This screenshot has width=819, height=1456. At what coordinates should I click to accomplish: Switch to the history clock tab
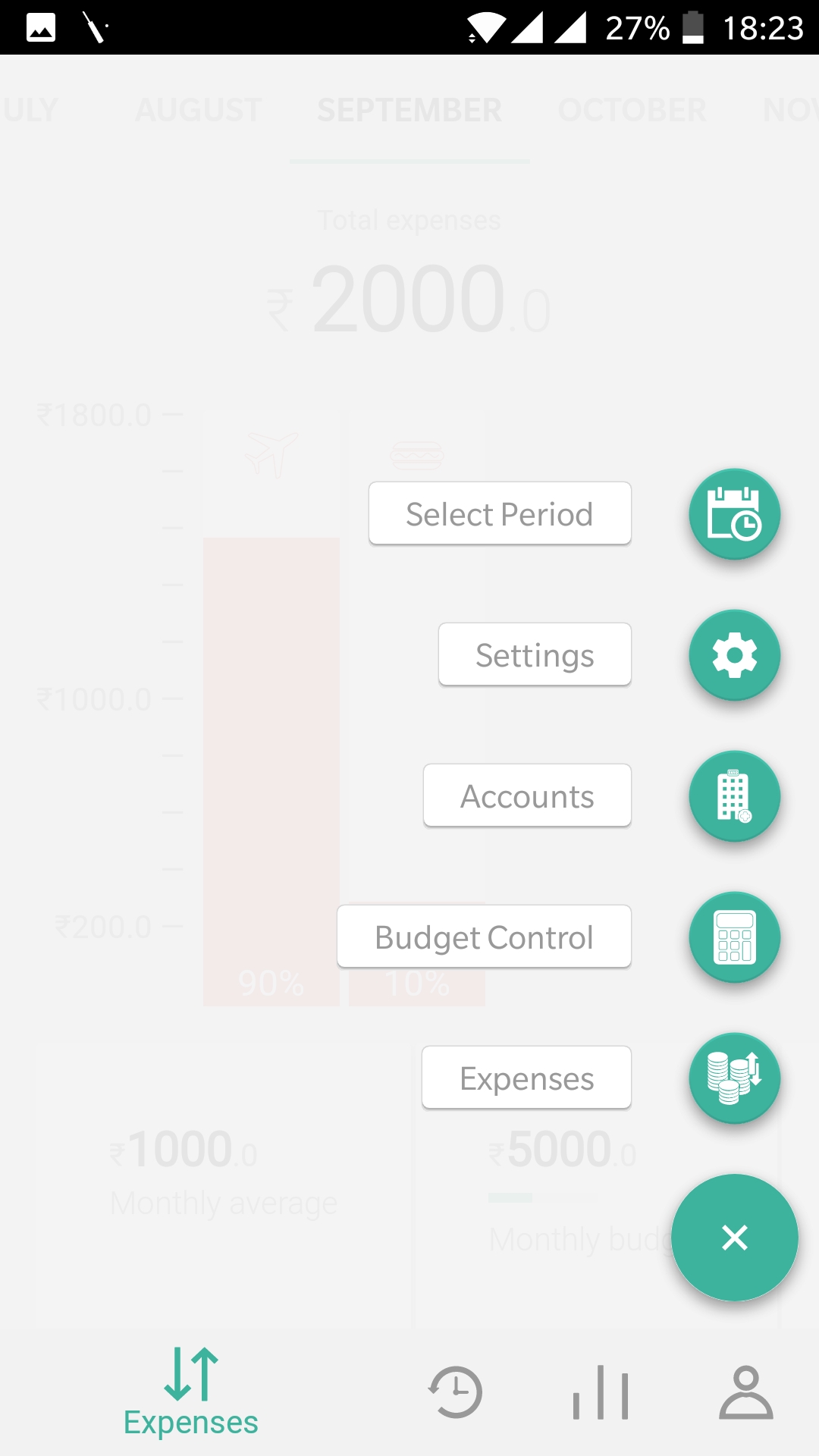tap(455, 1392)
